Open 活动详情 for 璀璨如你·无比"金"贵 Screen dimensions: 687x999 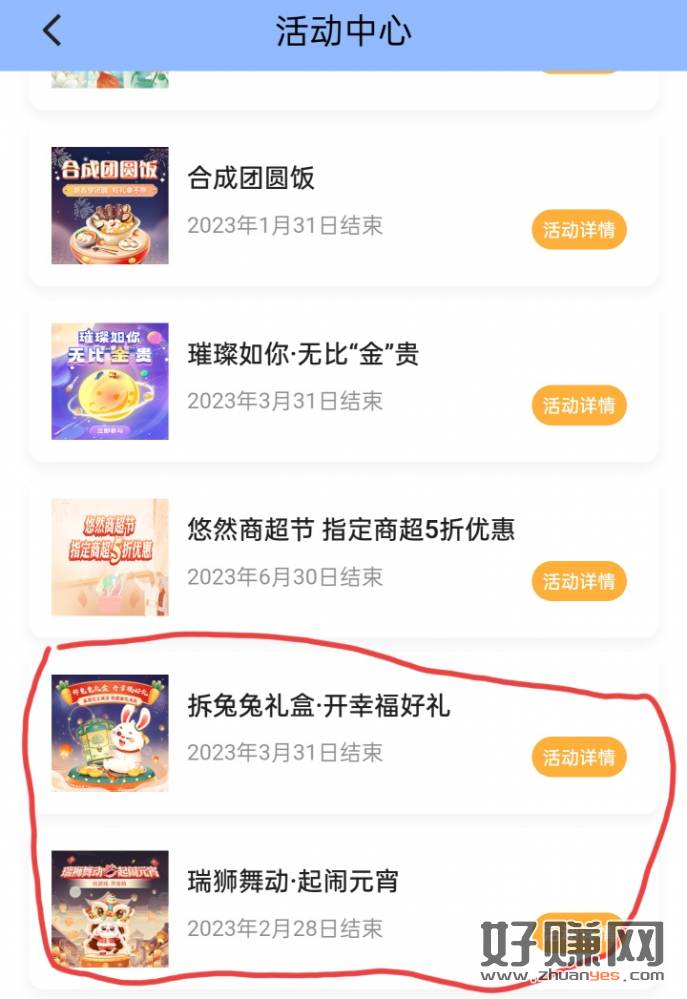pos(578,405)
